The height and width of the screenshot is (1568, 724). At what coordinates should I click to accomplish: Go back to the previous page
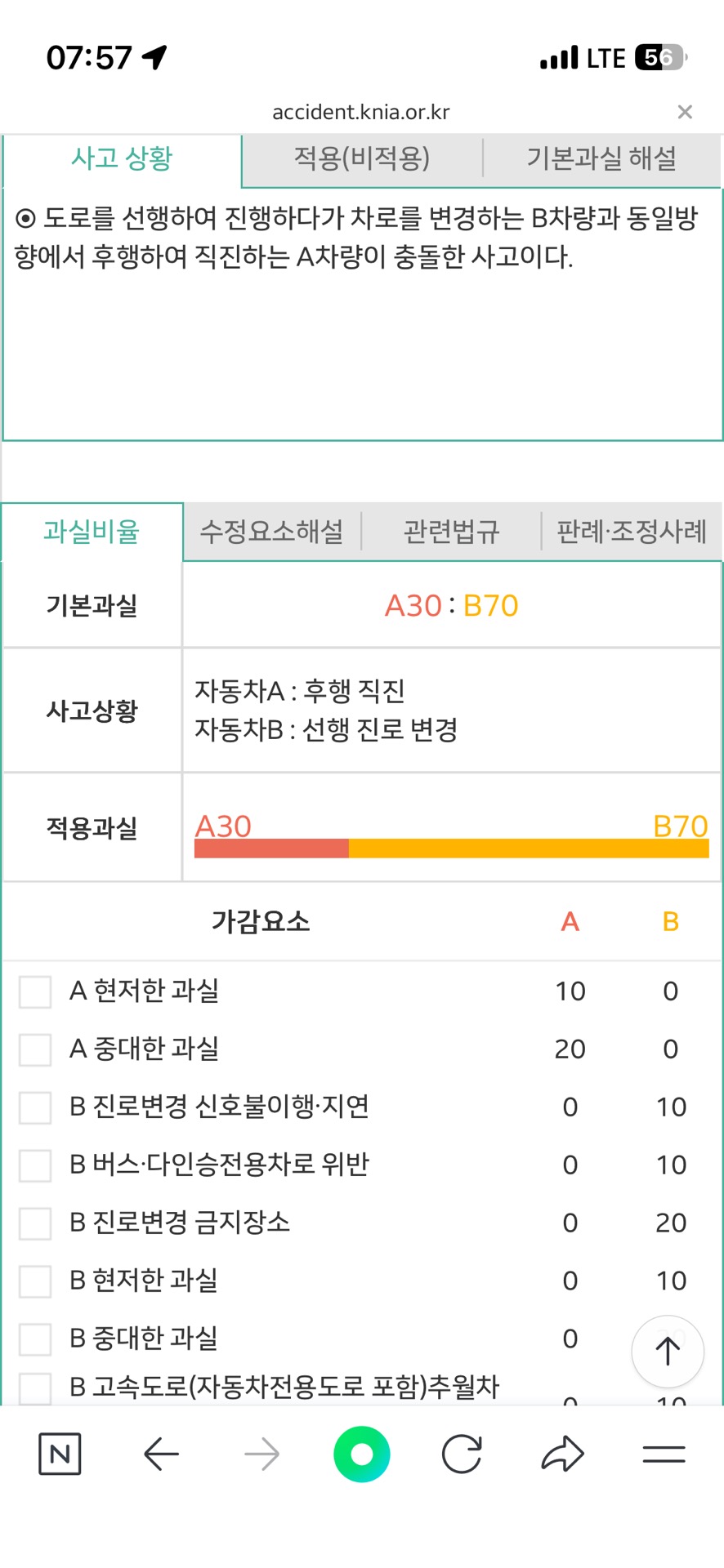161,1454
